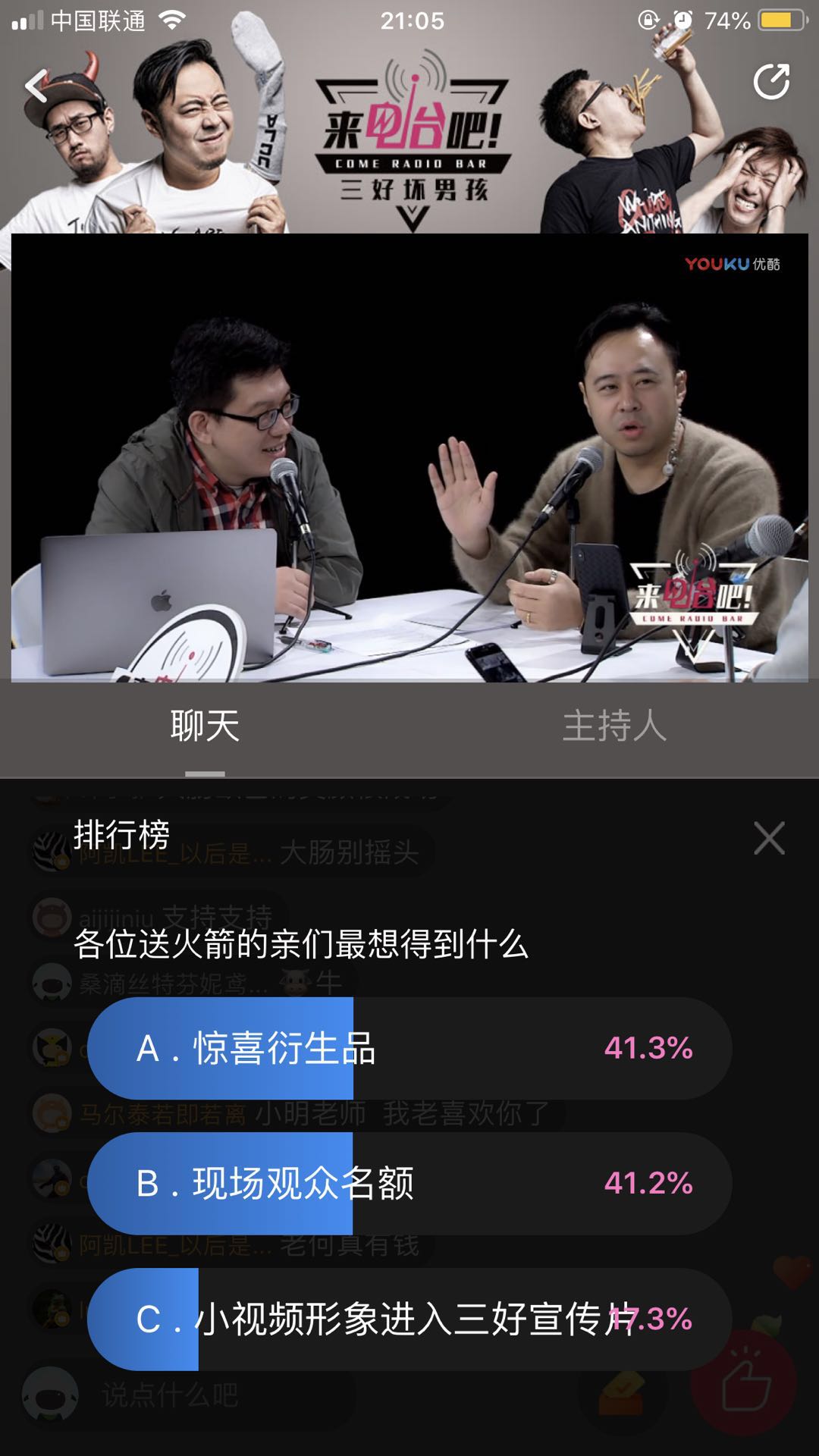819x1456 pixels.
Task: Share this live radio show
Action: tap(771, 83)
